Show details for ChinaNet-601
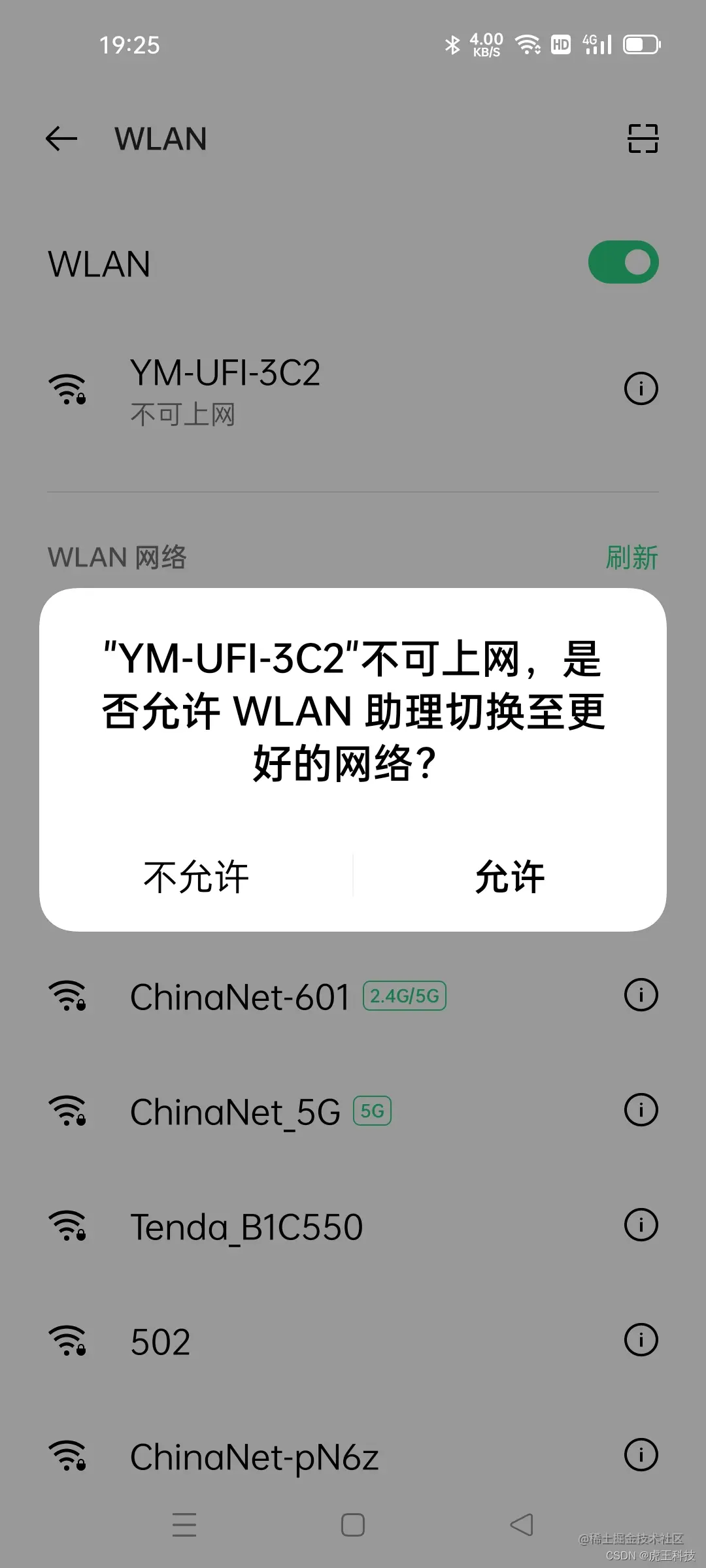Screen dimensions: 706x1568 [x=641, y=995]
